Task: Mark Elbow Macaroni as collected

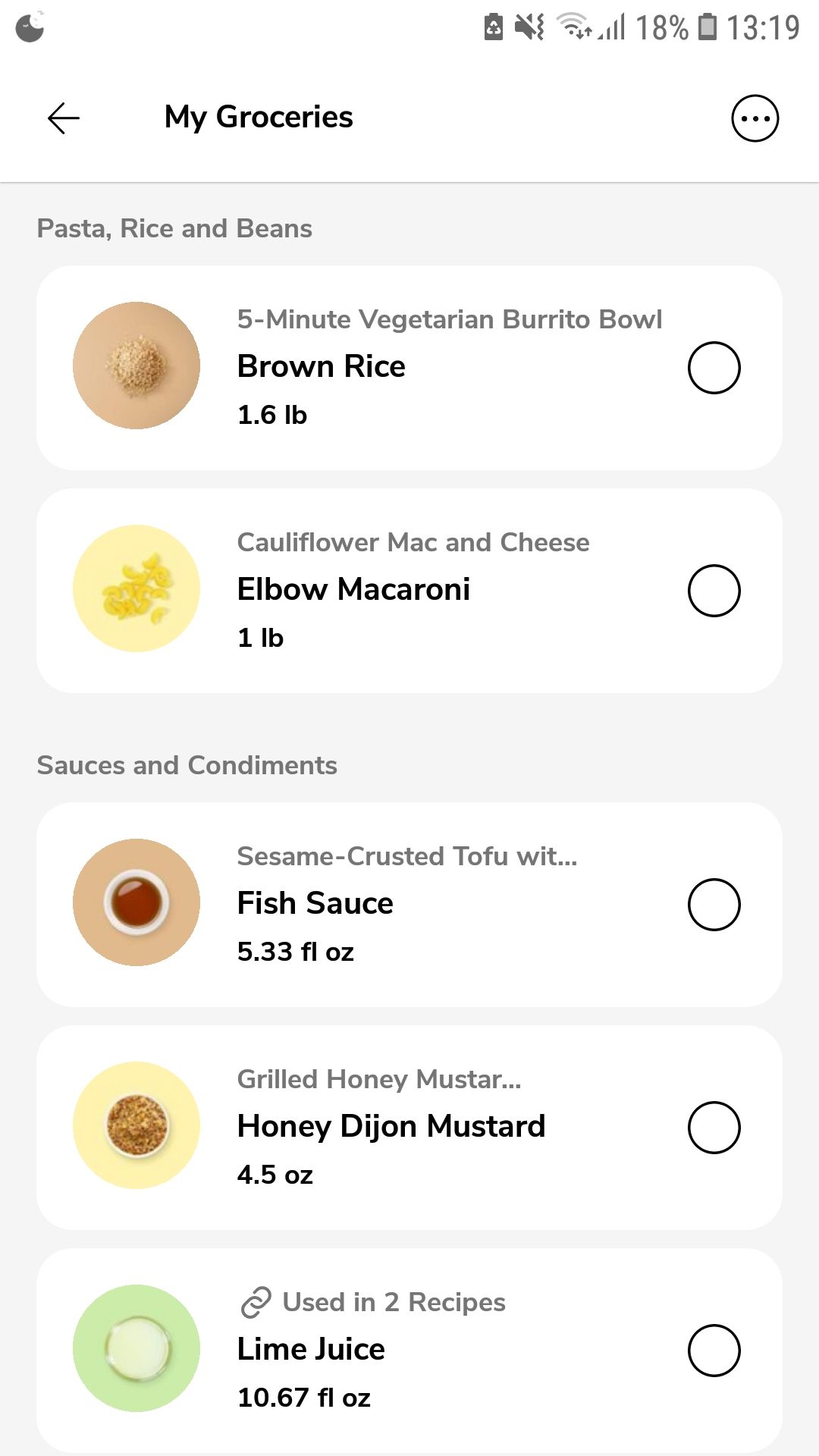Action: click(x=714, y=589)
